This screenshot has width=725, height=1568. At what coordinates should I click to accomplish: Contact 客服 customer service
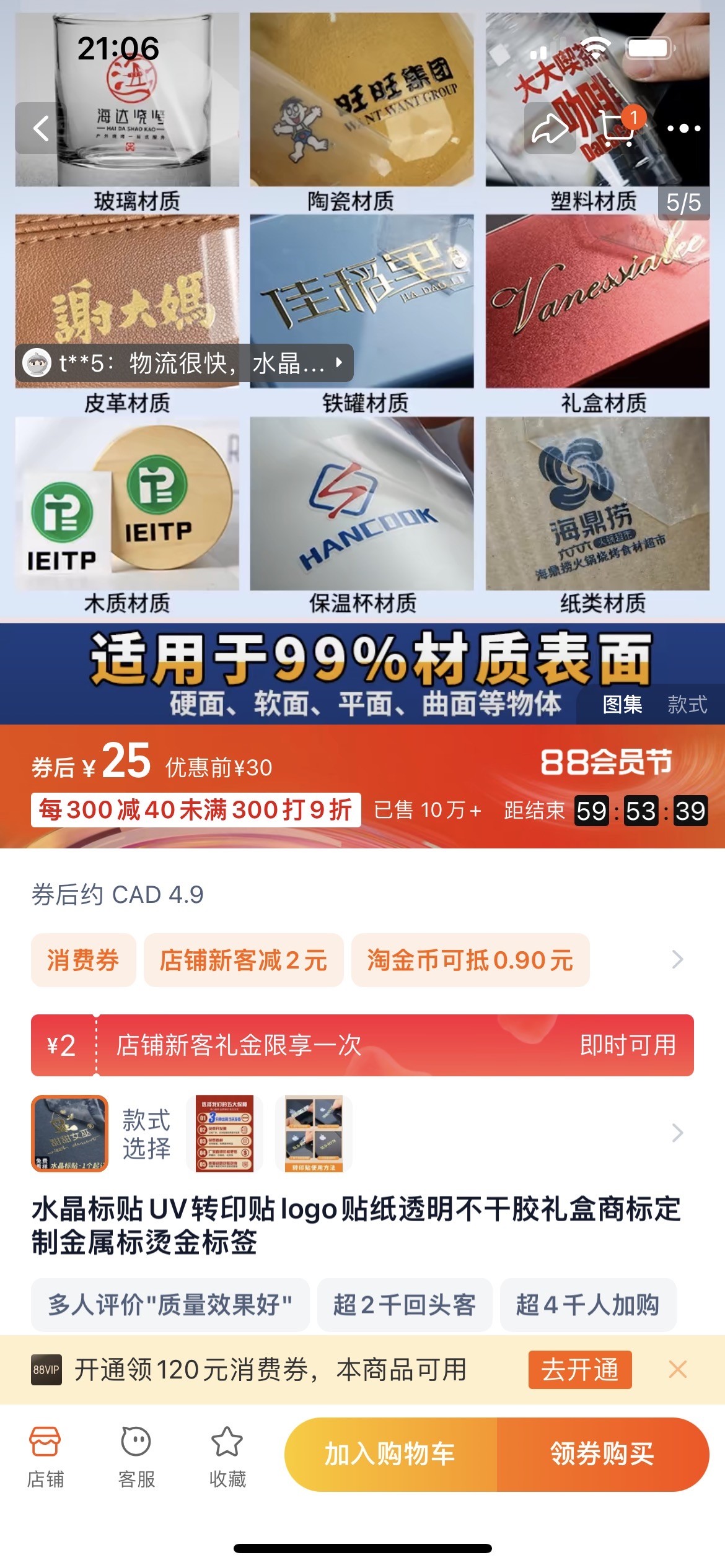point(136,1457)
